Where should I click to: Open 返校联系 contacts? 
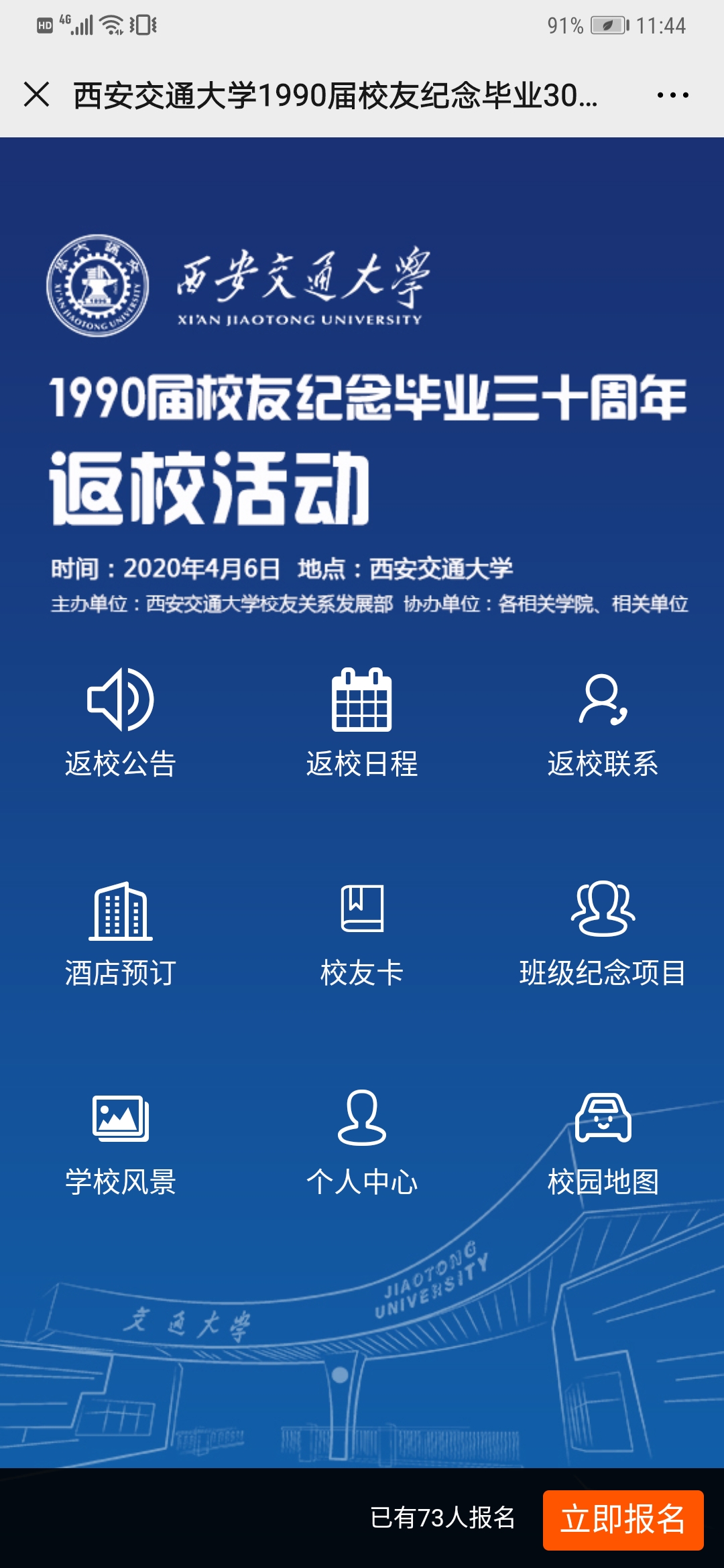point(603,724)
